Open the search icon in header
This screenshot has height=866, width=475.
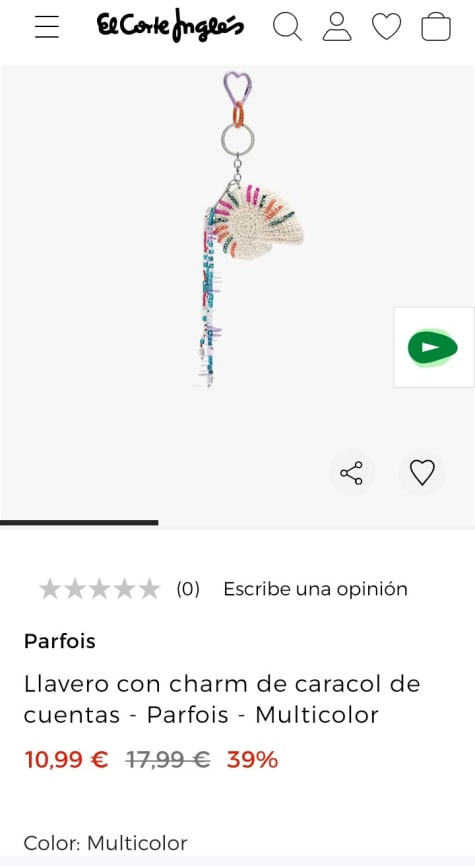(287, 26)
